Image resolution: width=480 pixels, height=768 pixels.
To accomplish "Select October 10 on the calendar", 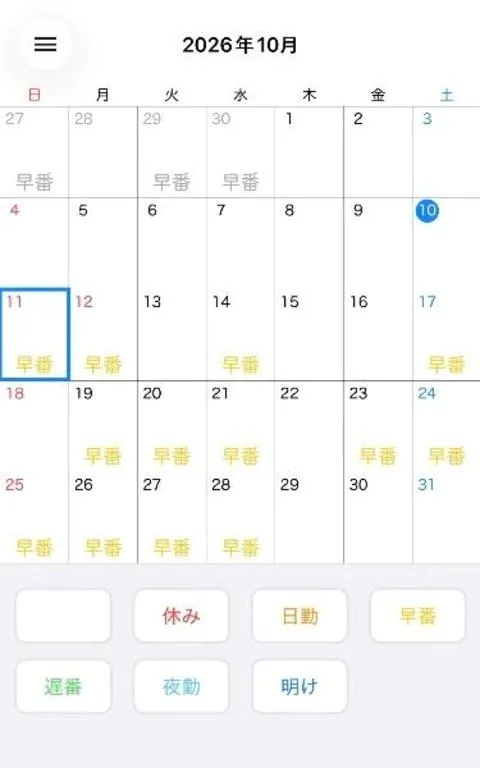I will pyautogui.click(x=446, y=243).
